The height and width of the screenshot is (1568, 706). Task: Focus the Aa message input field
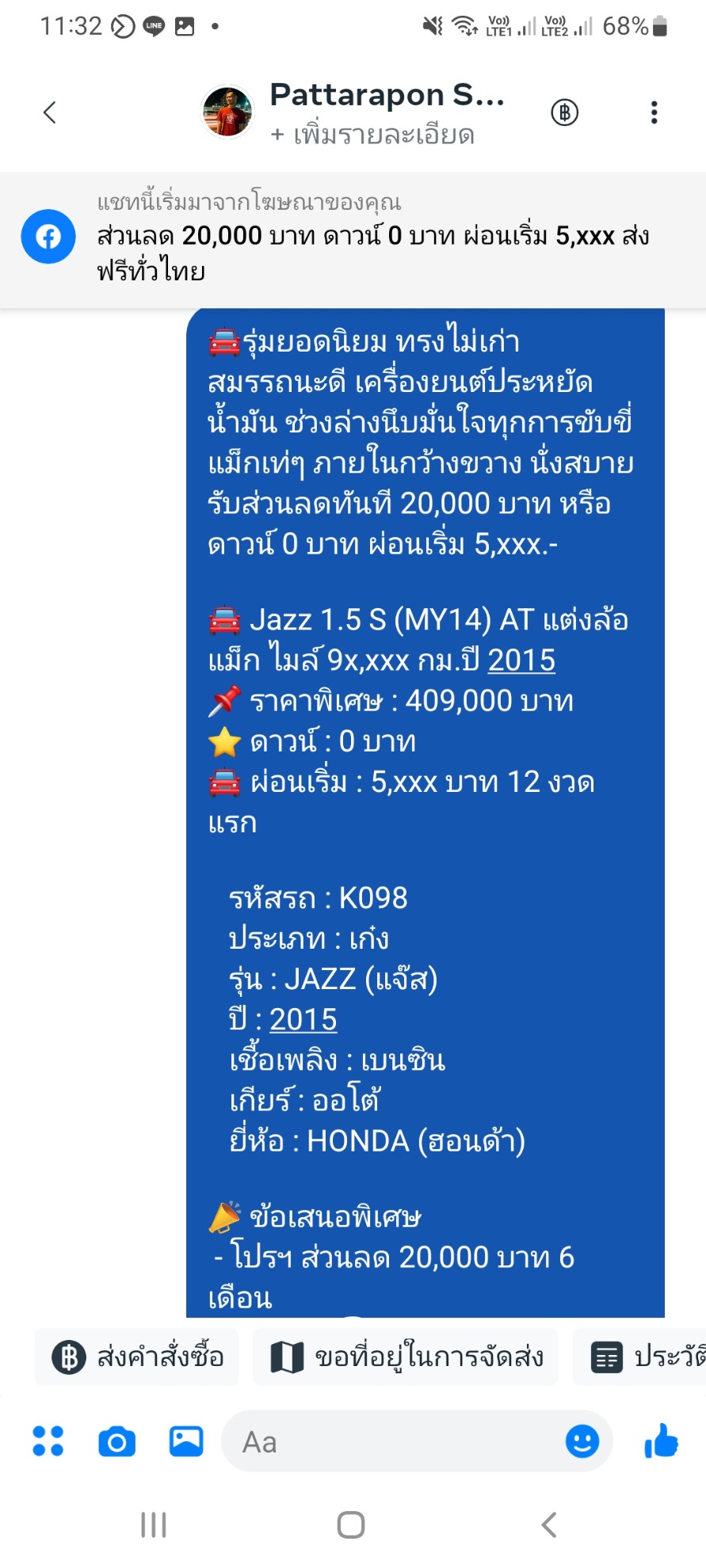pyautogui.click(x=396, y=1441)
